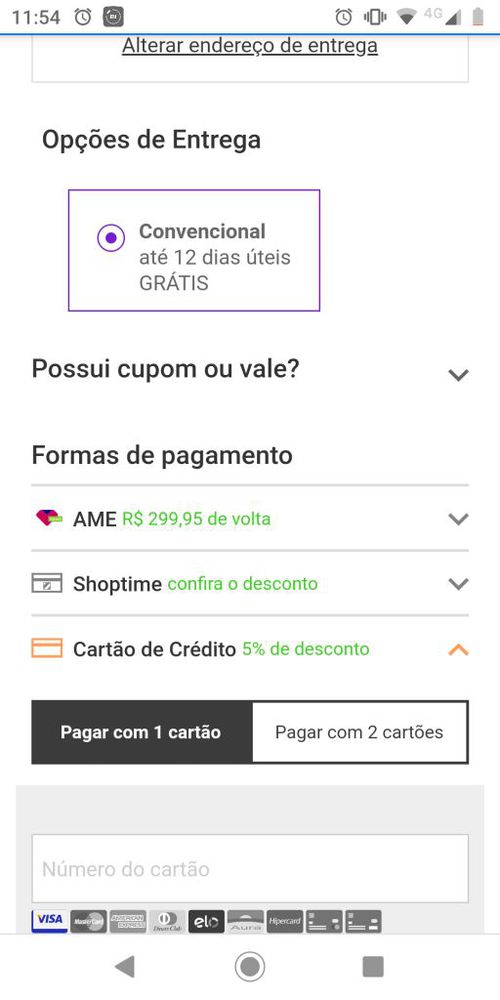Open the Alterar endereço de entrega link

(x=250, y=46)
